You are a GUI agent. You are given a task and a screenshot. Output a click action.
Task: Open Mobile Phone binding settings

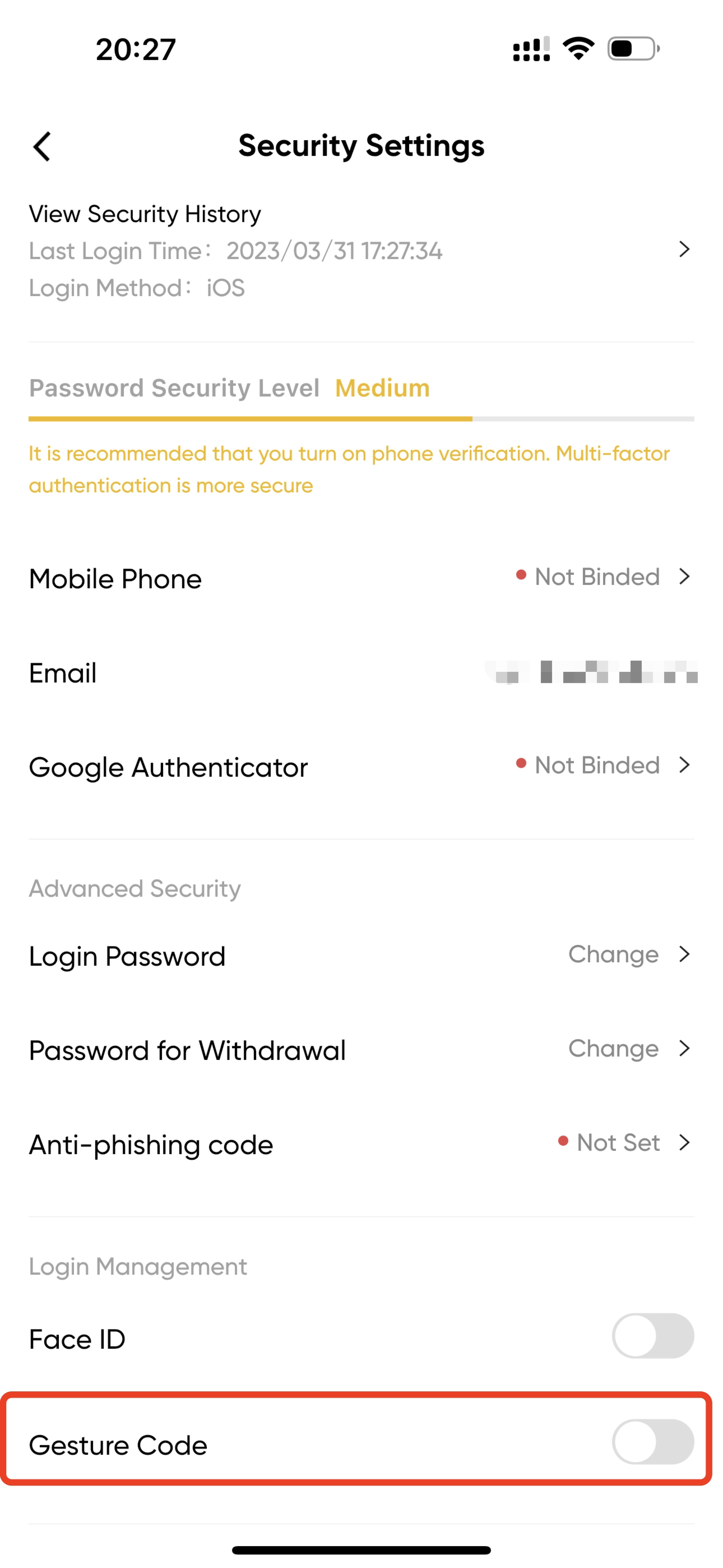tap(361, 578)
